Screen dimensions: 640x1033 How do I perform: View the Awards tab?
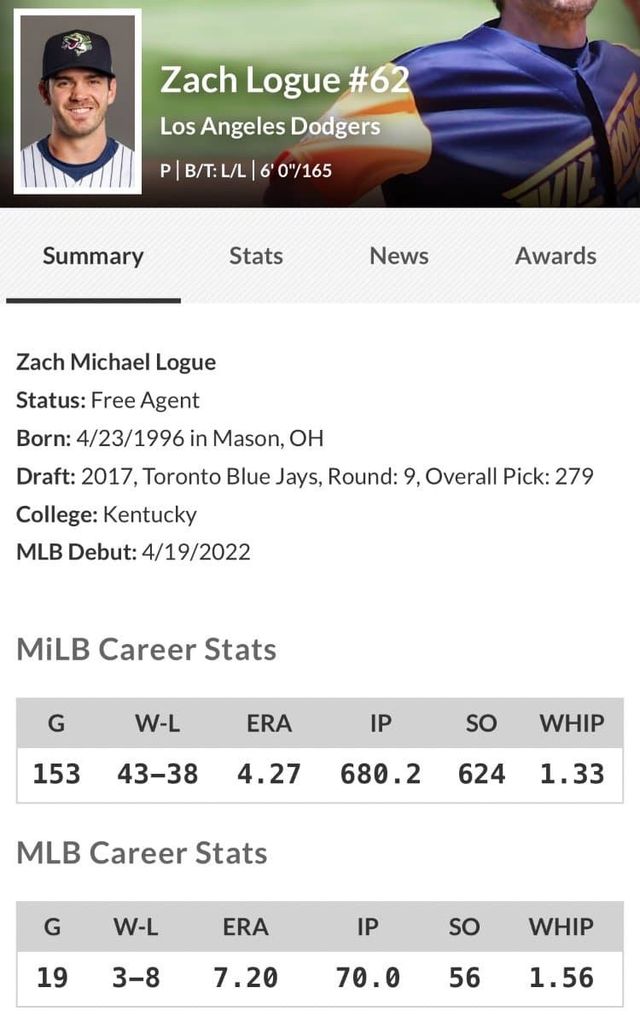(x=555, y=256)
